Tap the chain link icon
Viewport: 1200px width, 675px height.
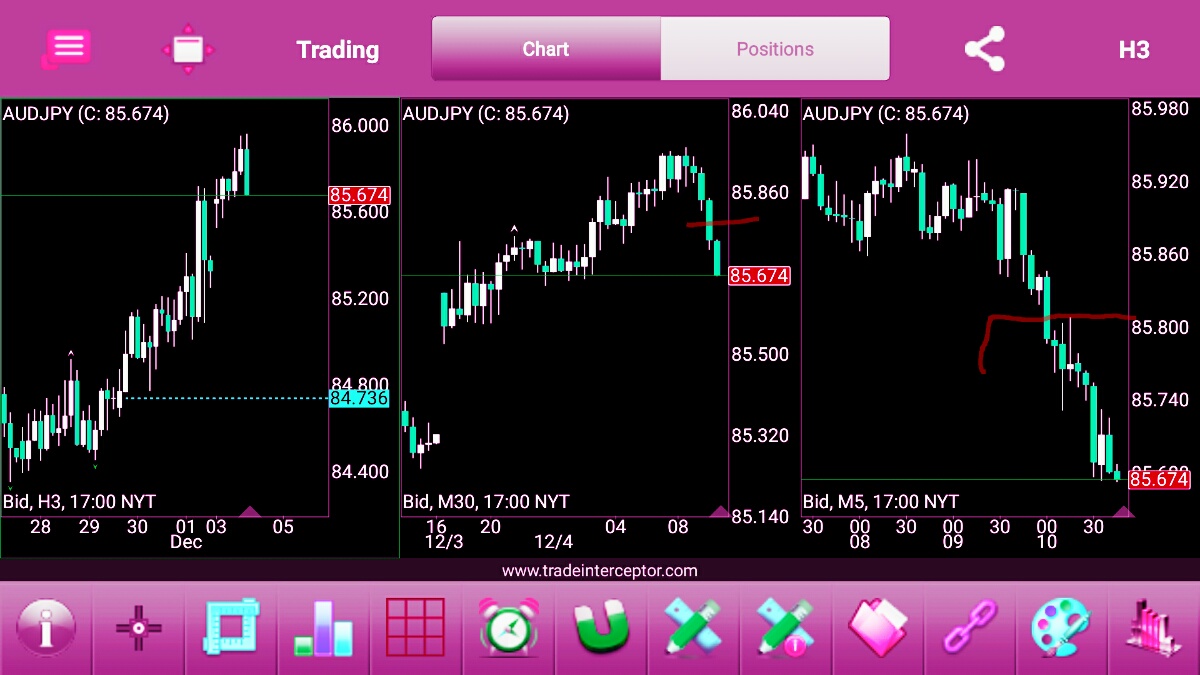[970, 628]
